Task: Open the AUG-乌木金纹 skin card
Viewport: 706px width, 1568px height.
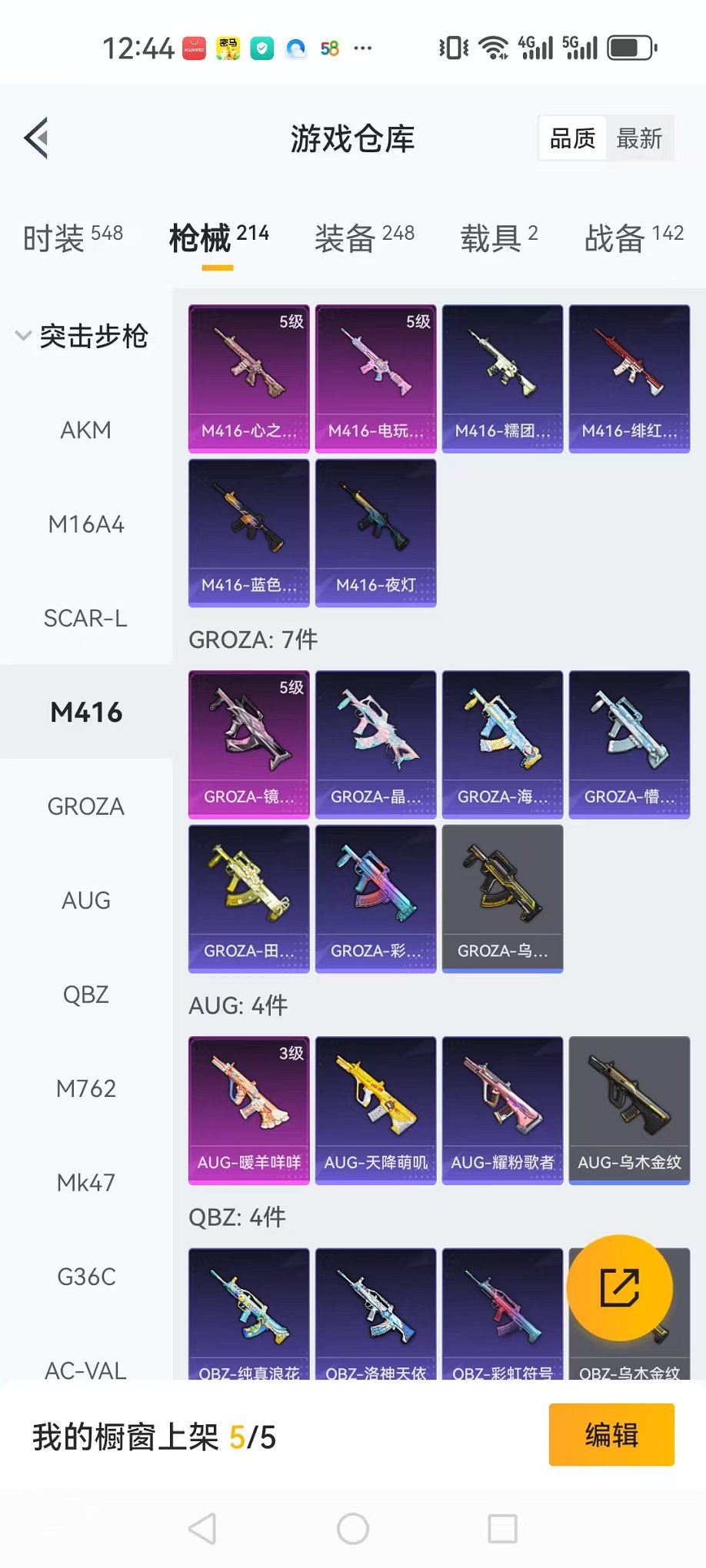Action: coord(629,1110)
